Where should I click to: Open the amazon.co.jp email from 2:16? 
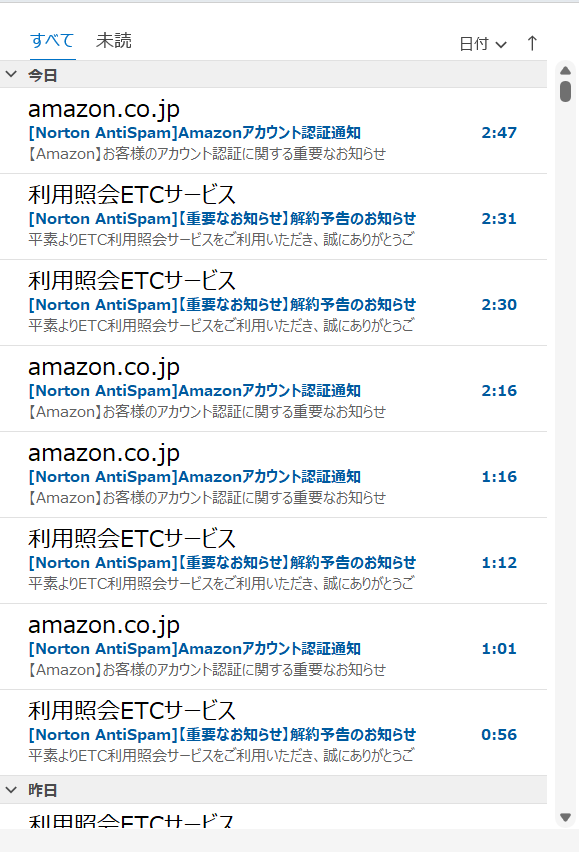coord(273,389)
